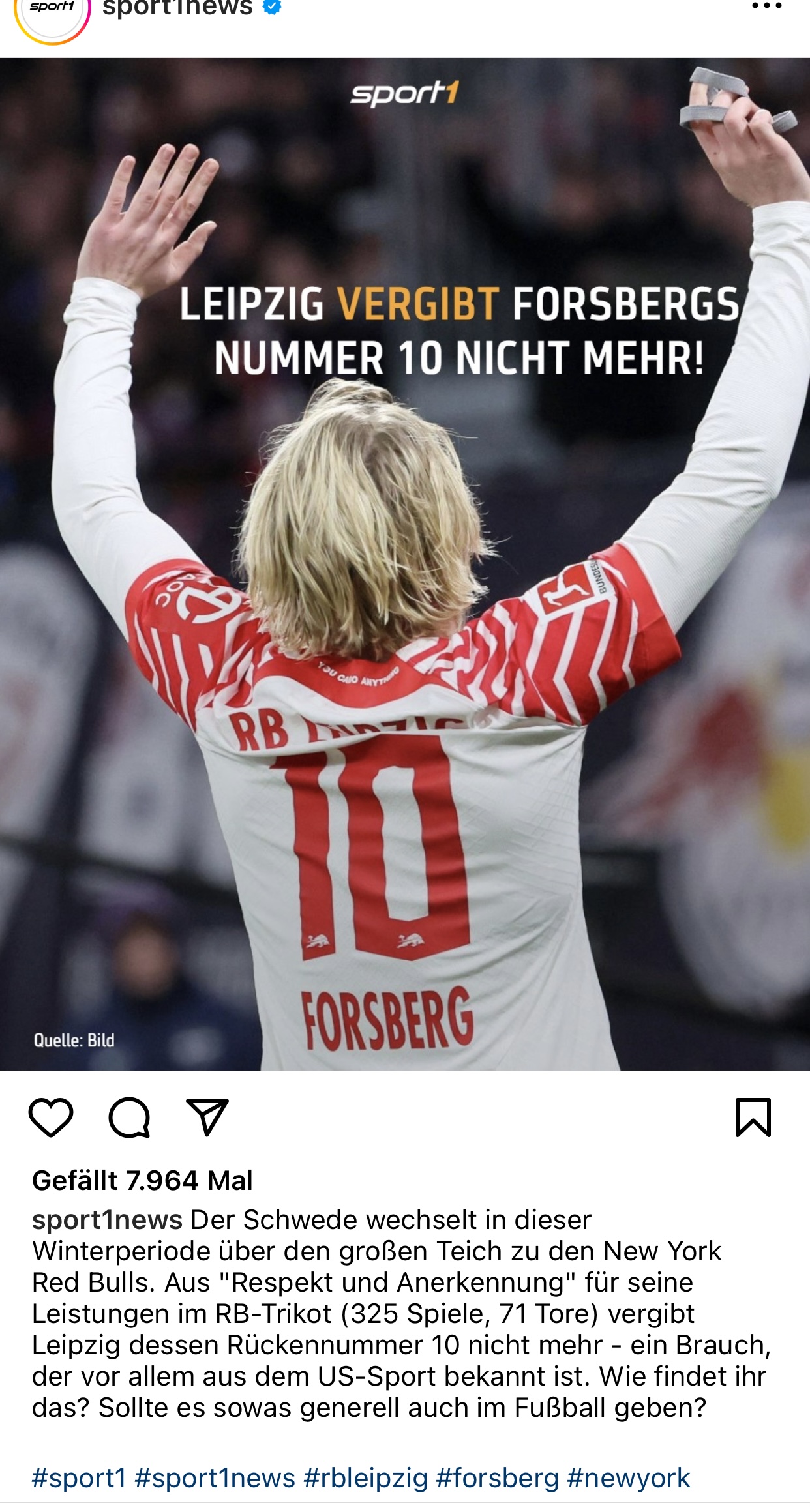This screenshot has width=810, height=1512.
Task: Open comments on the Forsberg post
Action: pyautogui.click(x=129, y=1118)
